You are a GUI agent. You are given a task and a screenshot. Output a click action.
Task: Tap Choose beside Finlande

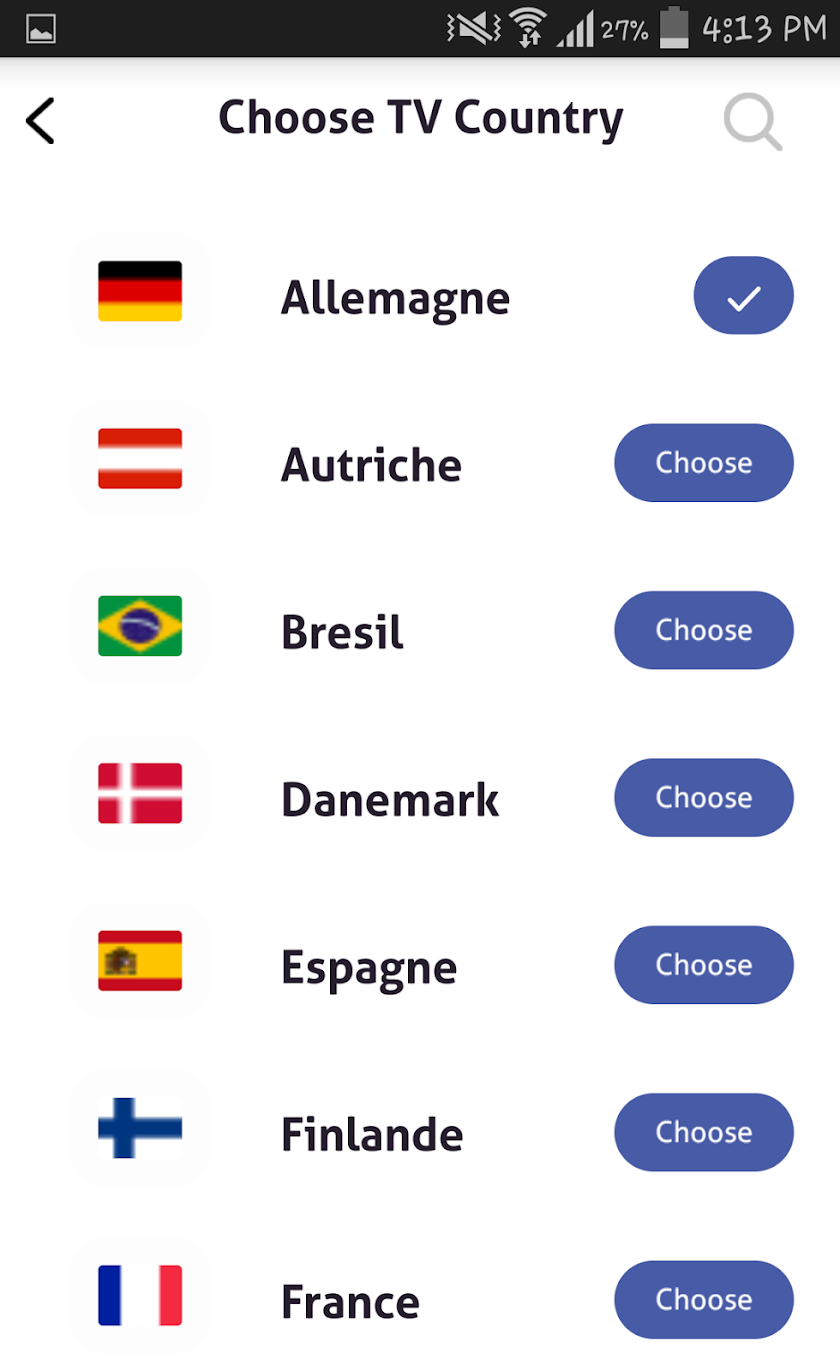pos(703,1132)
